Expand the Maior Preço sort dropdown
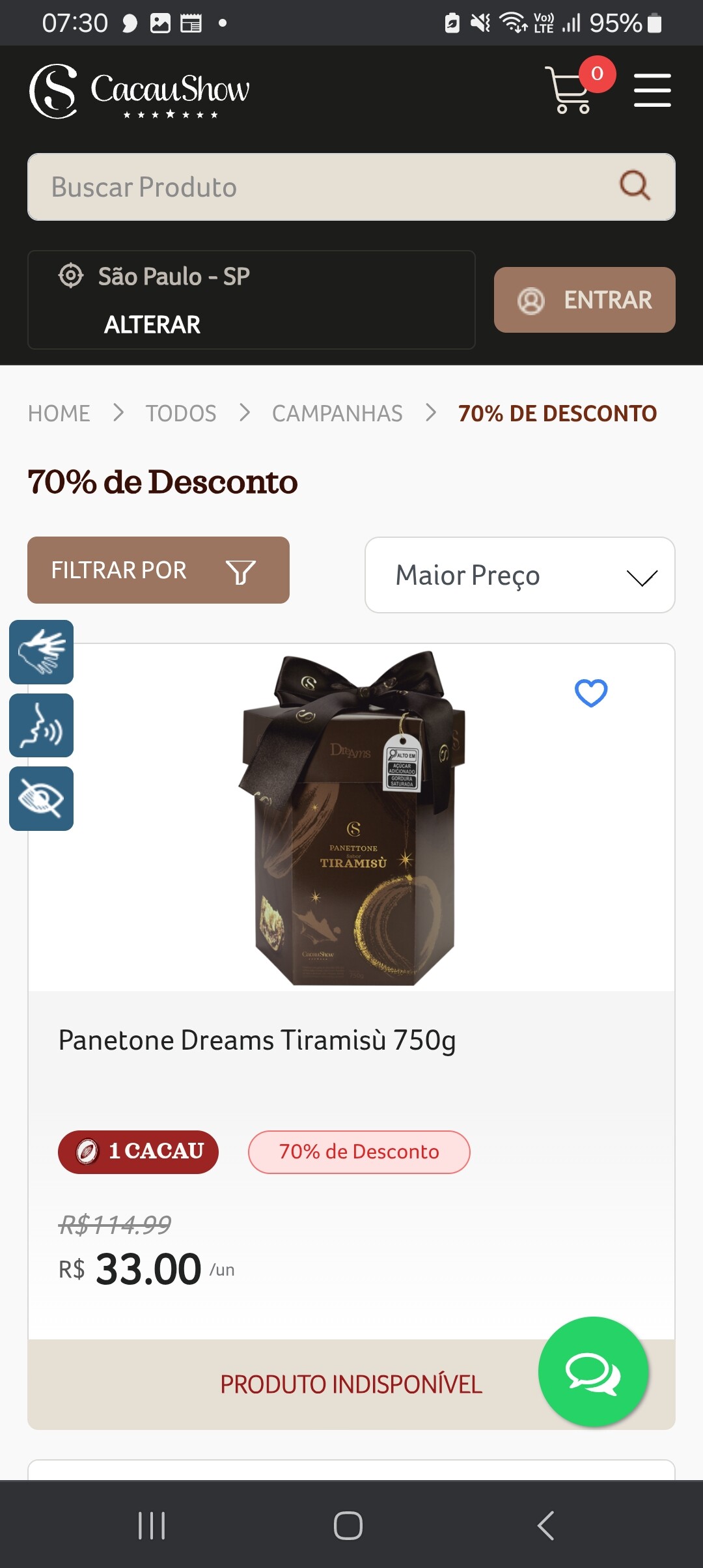This screenshot has height=1568, width=703. (x=519, y=576)
